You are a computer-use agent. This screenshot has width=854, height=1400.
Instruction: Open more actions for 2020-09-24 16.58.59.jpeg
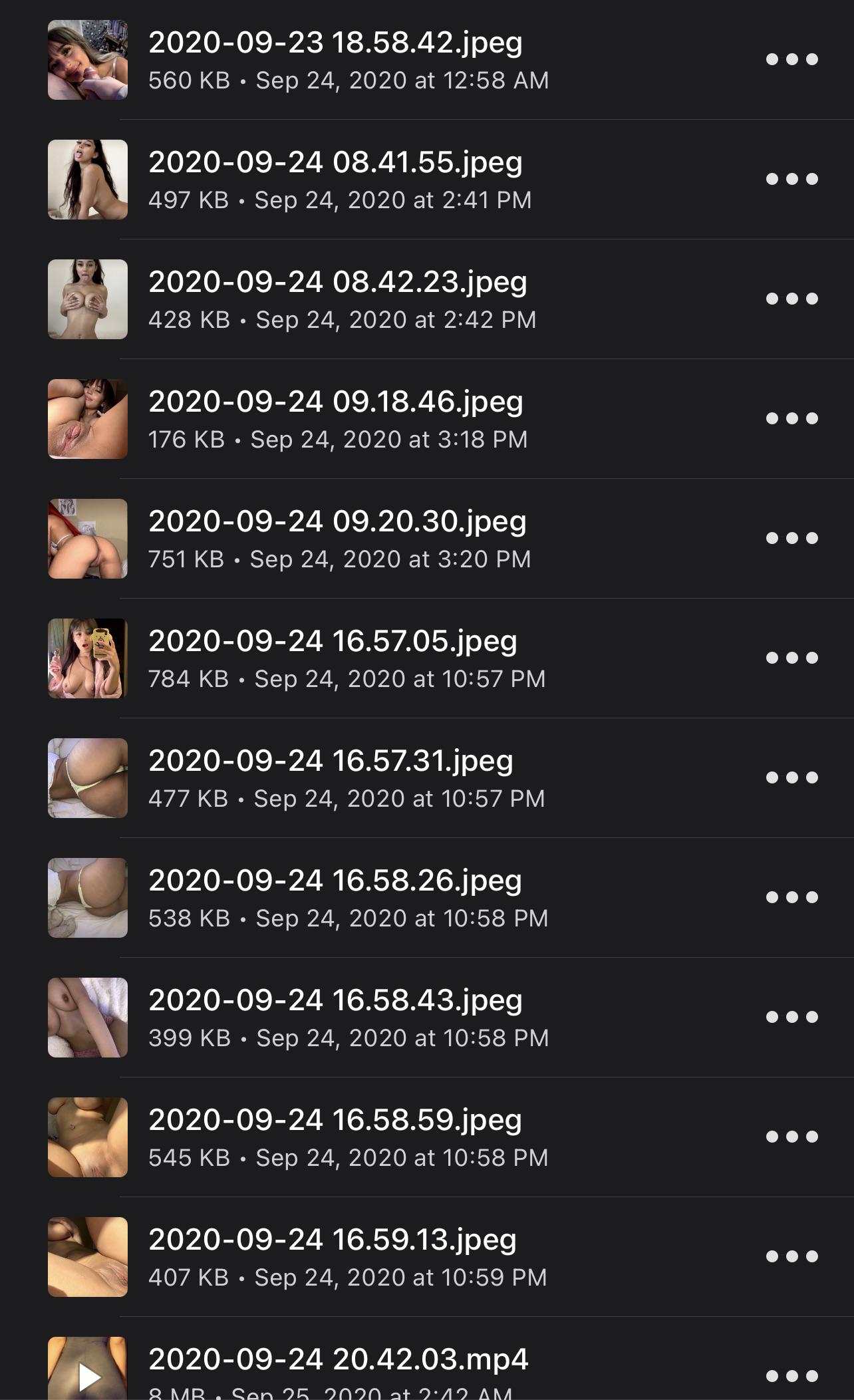point(791,1137)
